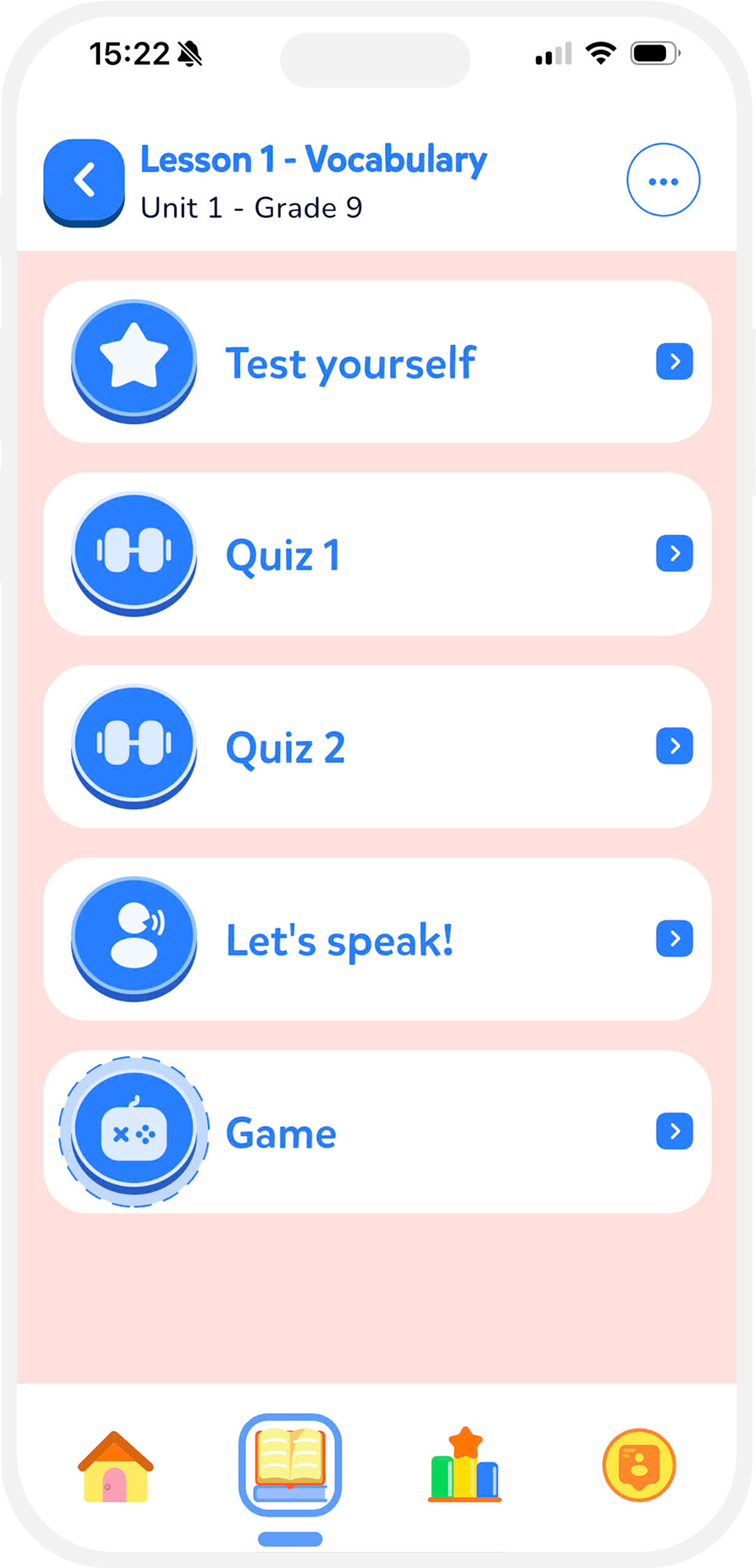This screenshot has height=1568, width=756.
Task: Go to the profile tab
Action: coord(639,1466)
